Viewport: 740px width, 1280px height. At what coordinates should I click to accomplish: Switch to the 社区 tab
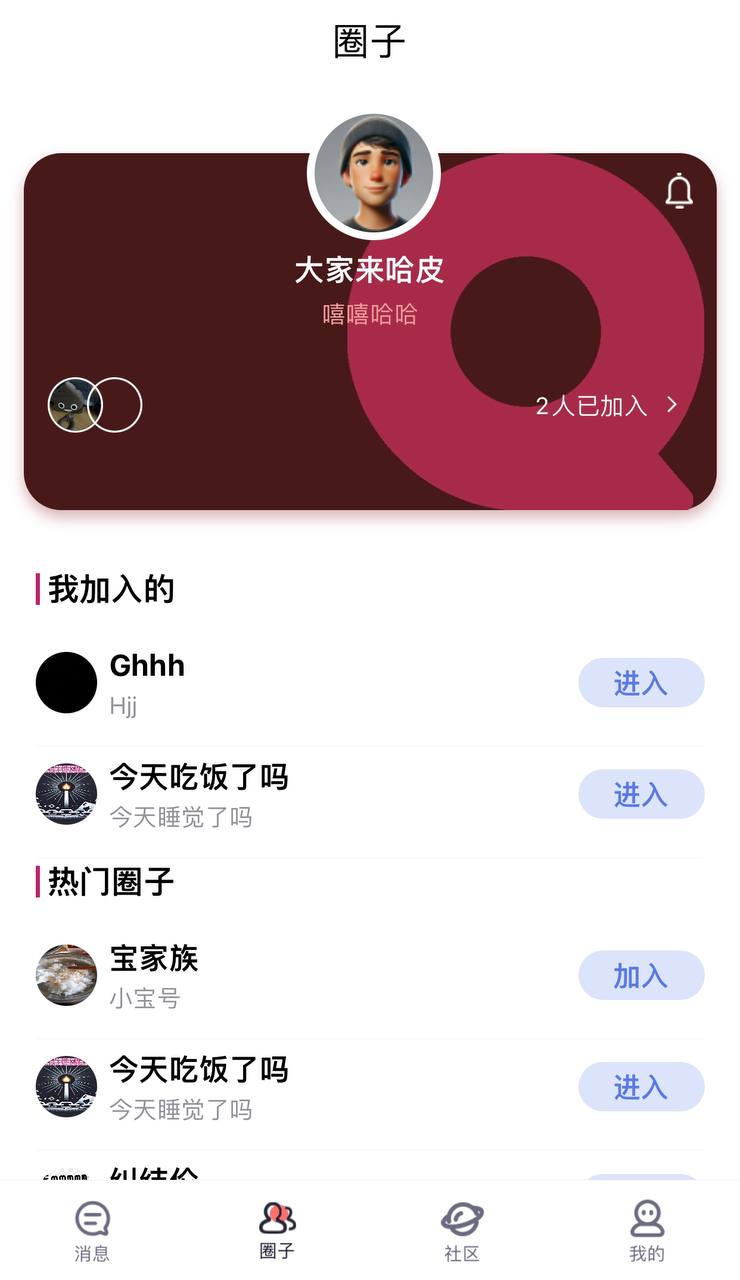[x=462, y=1230]
